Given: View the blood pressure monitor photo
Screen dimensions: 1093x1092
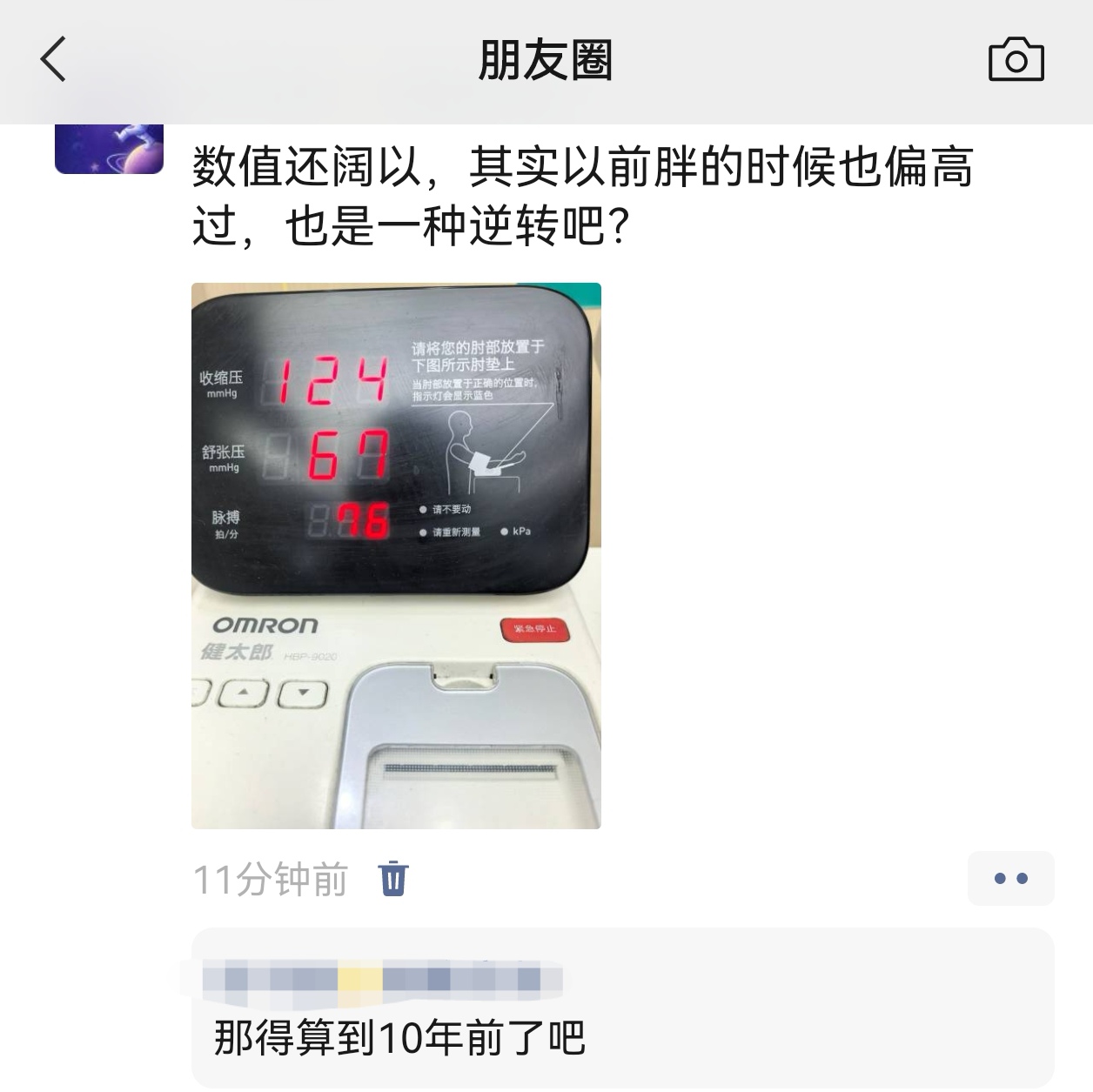Looking at the screenshot, I should pyautogui.click(x=396, y=555).
